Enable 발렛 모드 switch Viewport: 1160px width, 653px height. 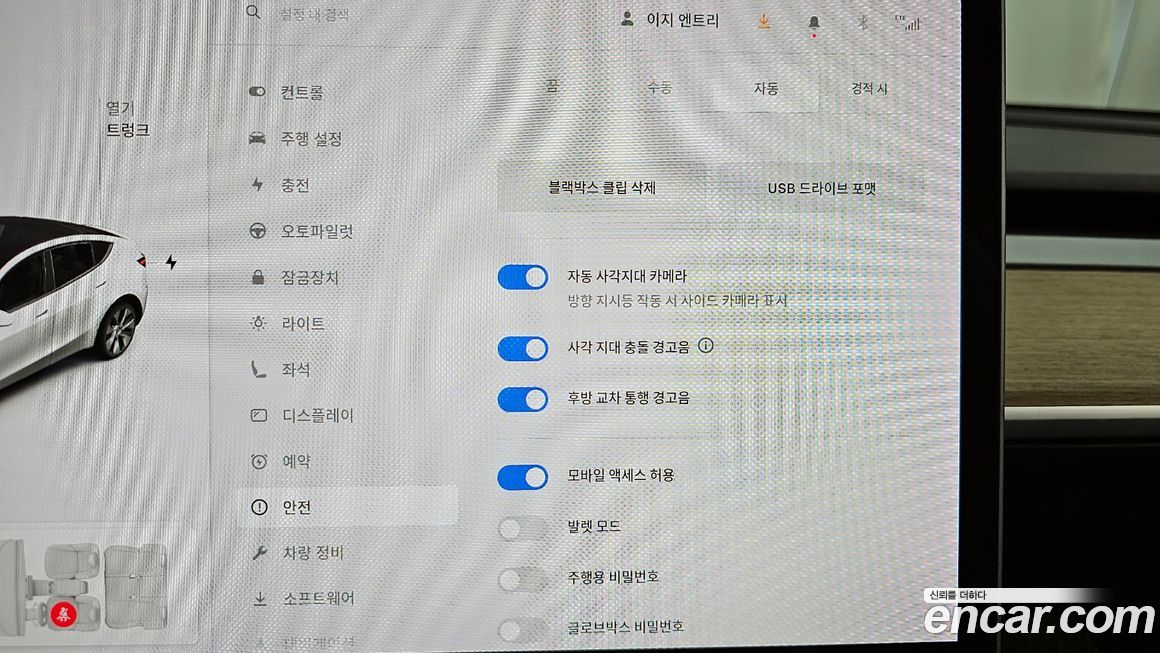coord(523,528)
